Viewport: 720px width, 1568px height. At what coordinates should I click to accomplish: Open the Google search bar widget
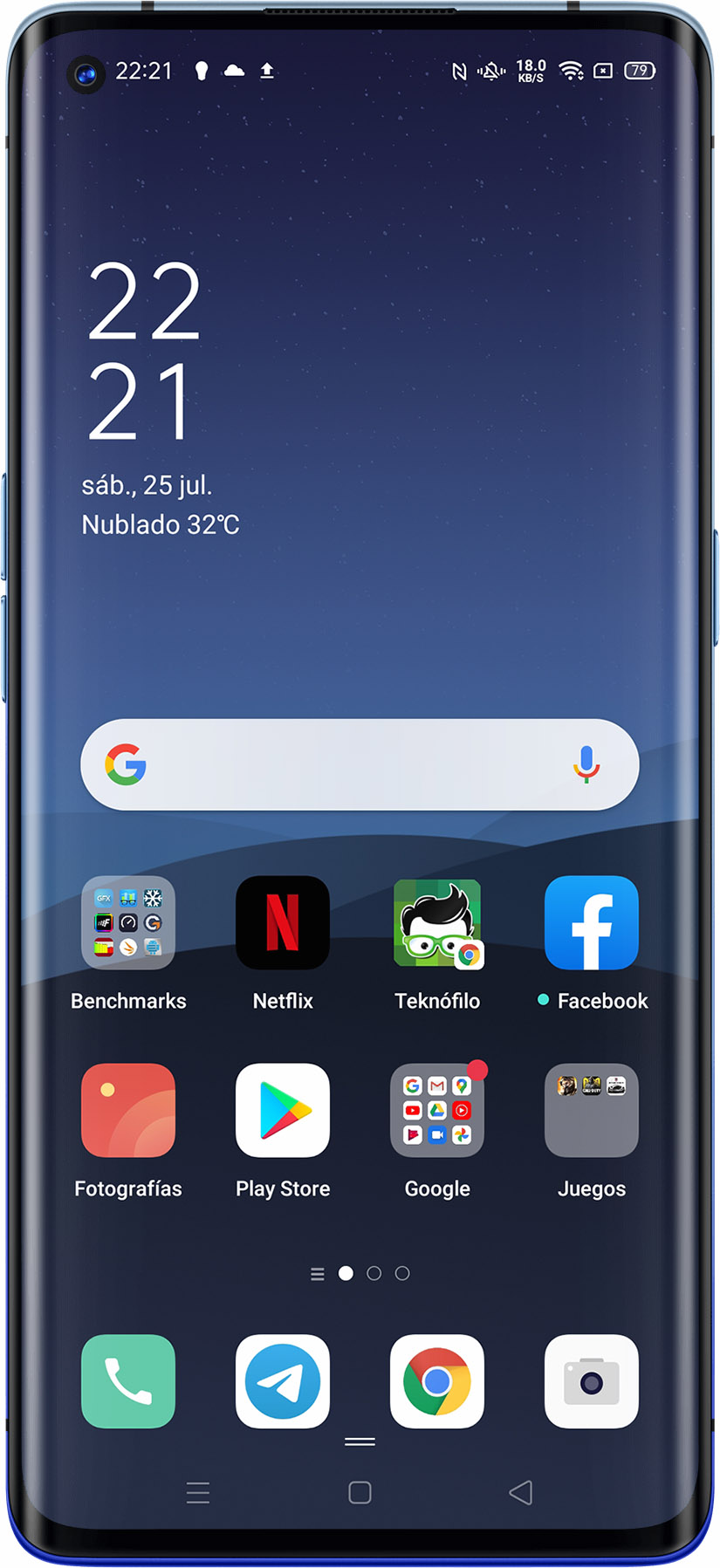click(360, 764)
